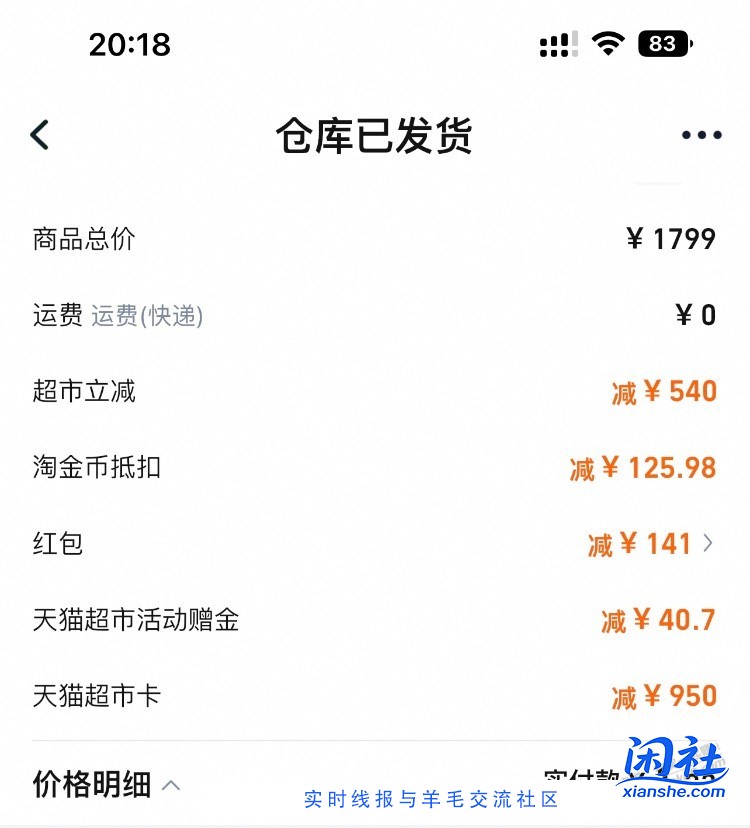Tap the Wi-Fi icon in status bar
Screen dimensions: 750x828
(608, 43)
